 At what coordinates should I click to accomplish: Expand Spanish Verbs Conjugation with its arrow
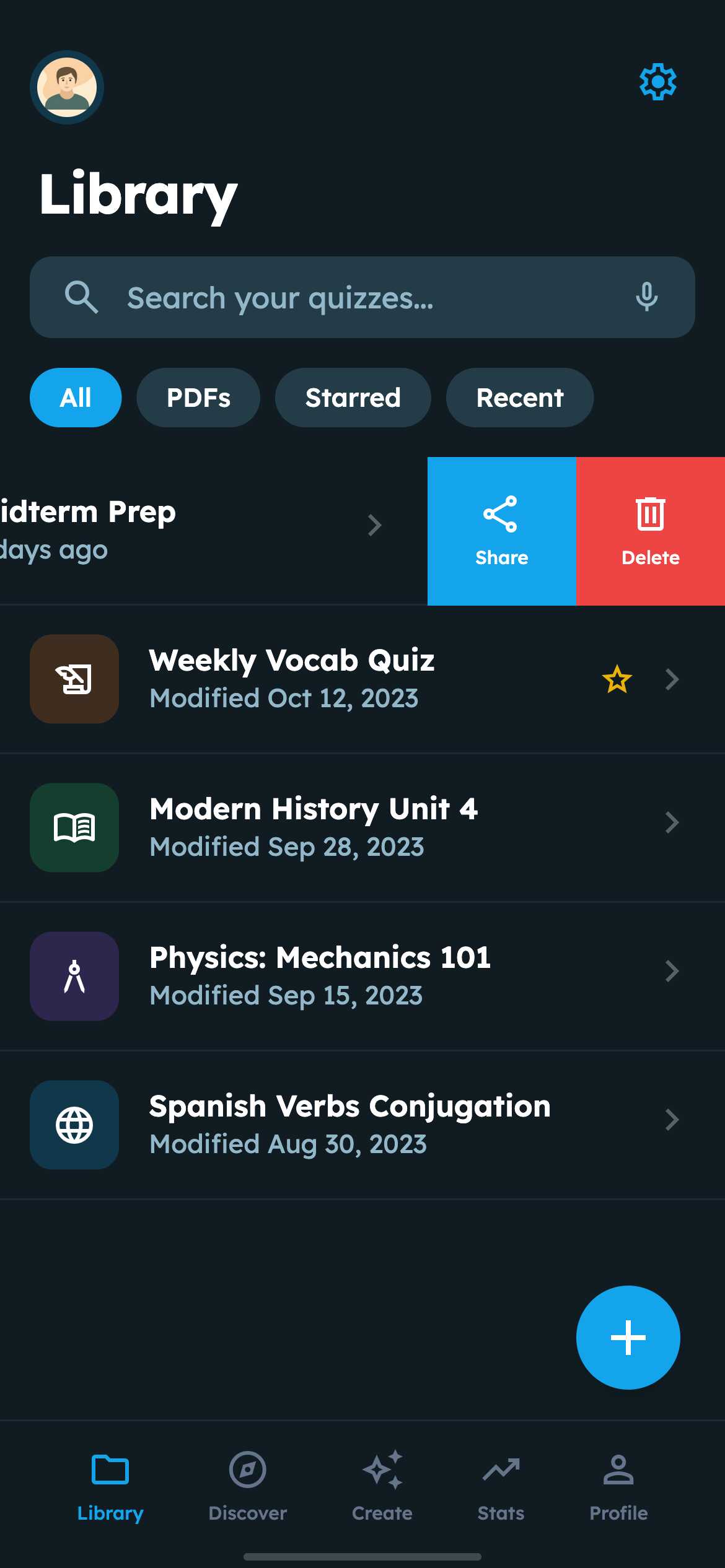tap(672, 1120)
